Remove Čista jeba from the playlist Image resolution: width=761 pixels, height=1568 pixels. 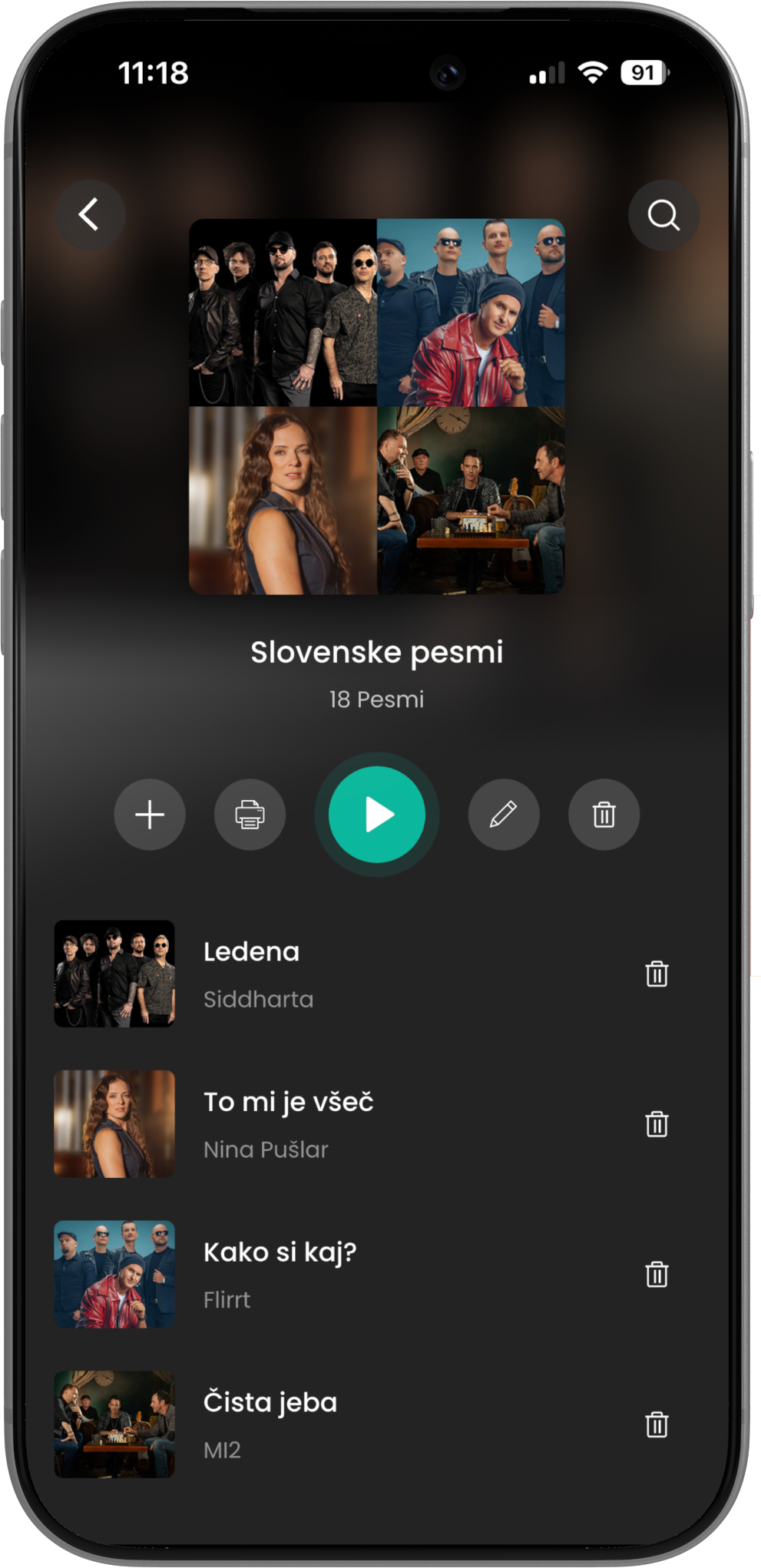click(657, 1425)
